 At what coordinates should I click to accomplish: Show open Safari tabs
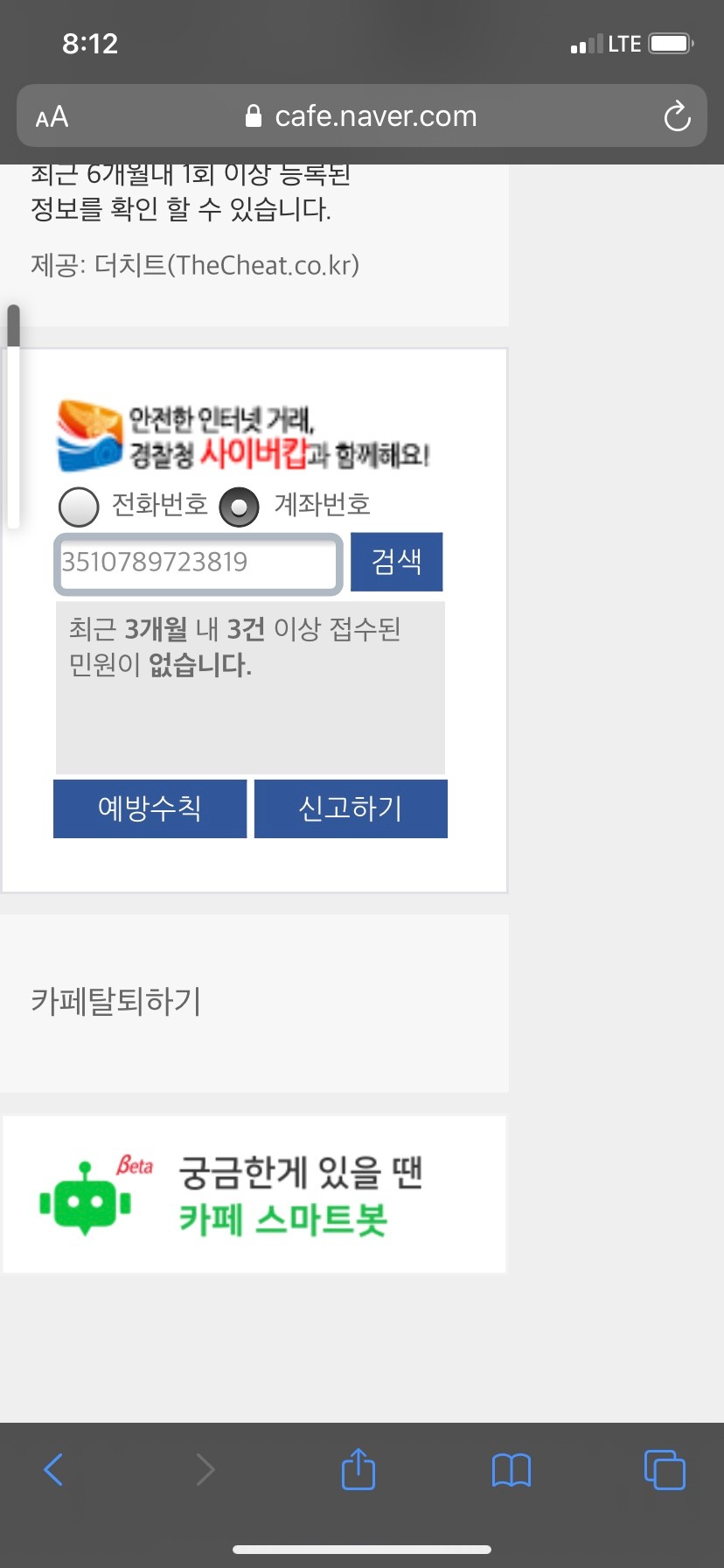pyautogui.click(x=665, y=1469)
